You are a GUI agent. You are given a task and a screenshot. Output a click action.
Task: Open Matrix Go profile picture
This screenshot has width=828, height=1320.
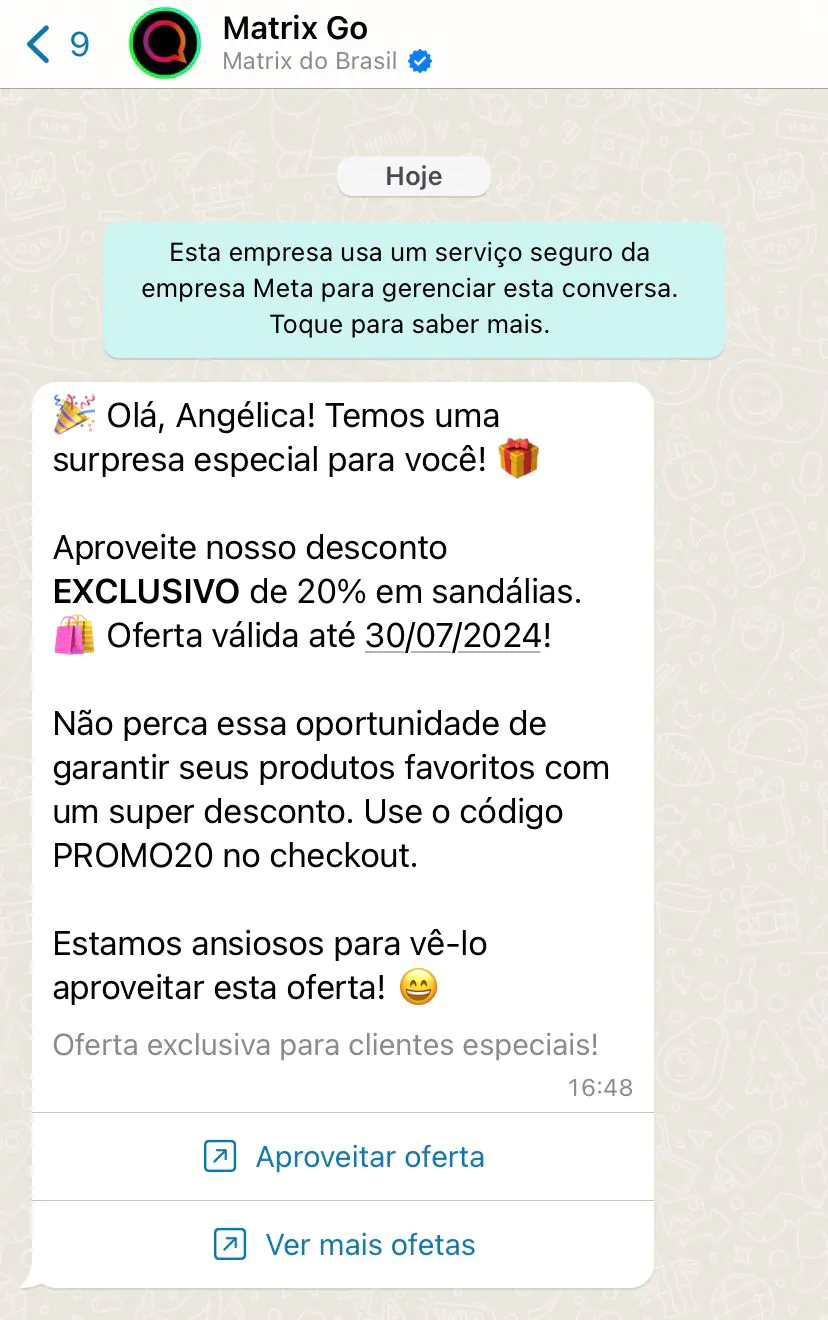165,43
